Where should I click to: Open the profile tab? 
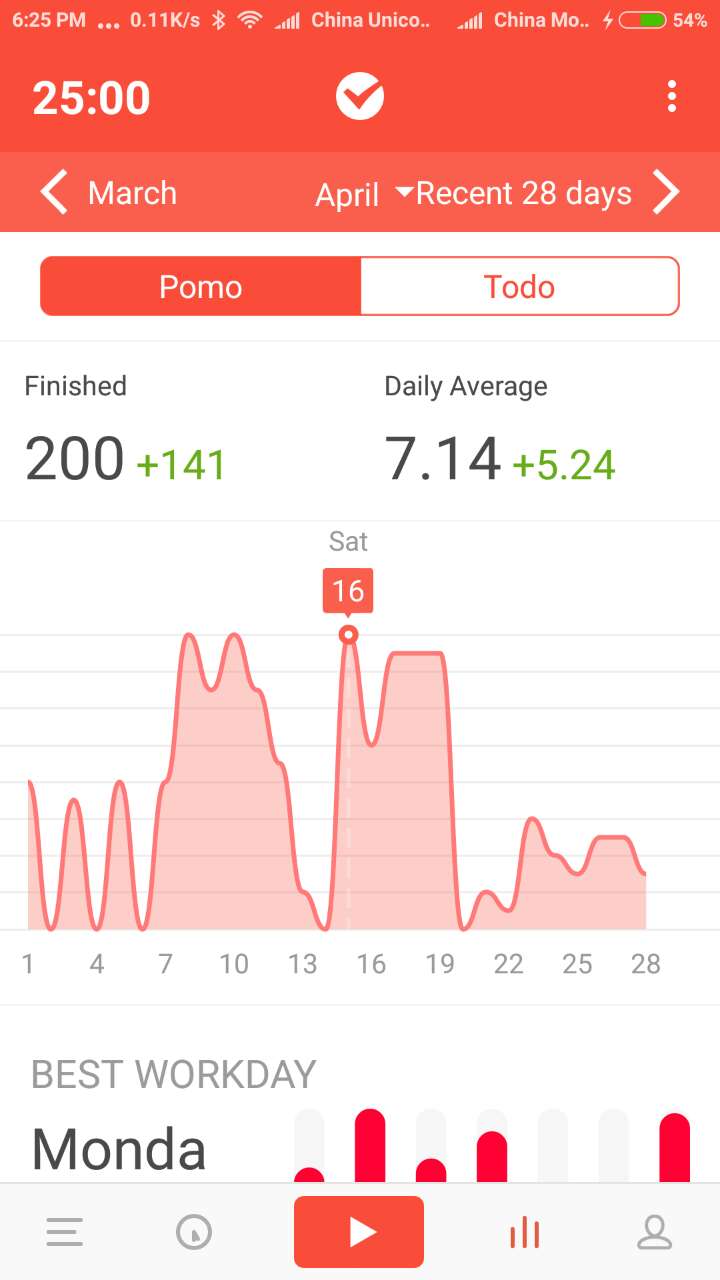(x=655, y=1232)
